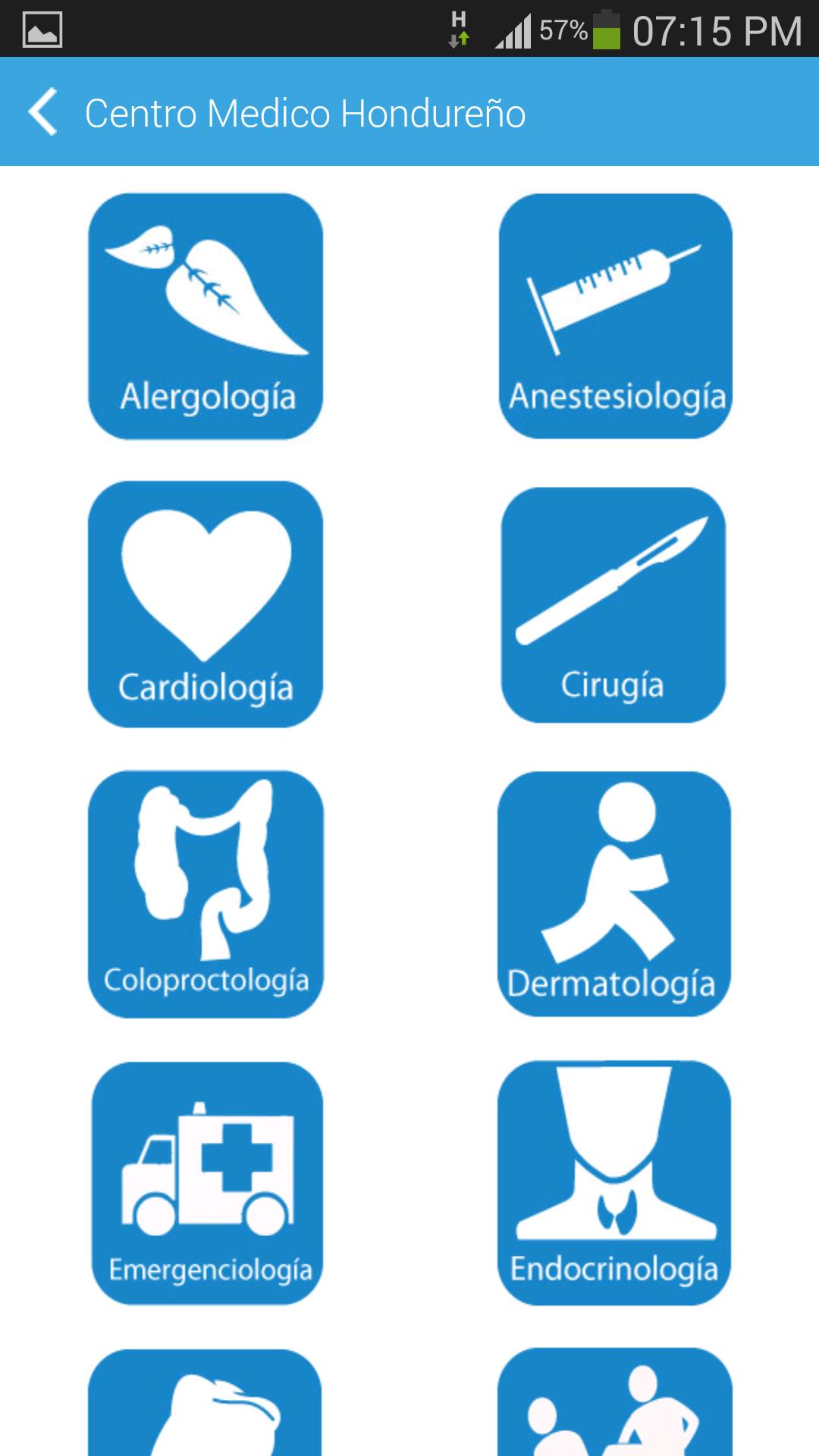
Task: Choose the Coloproctología specialty
Action: pos(206,893)
